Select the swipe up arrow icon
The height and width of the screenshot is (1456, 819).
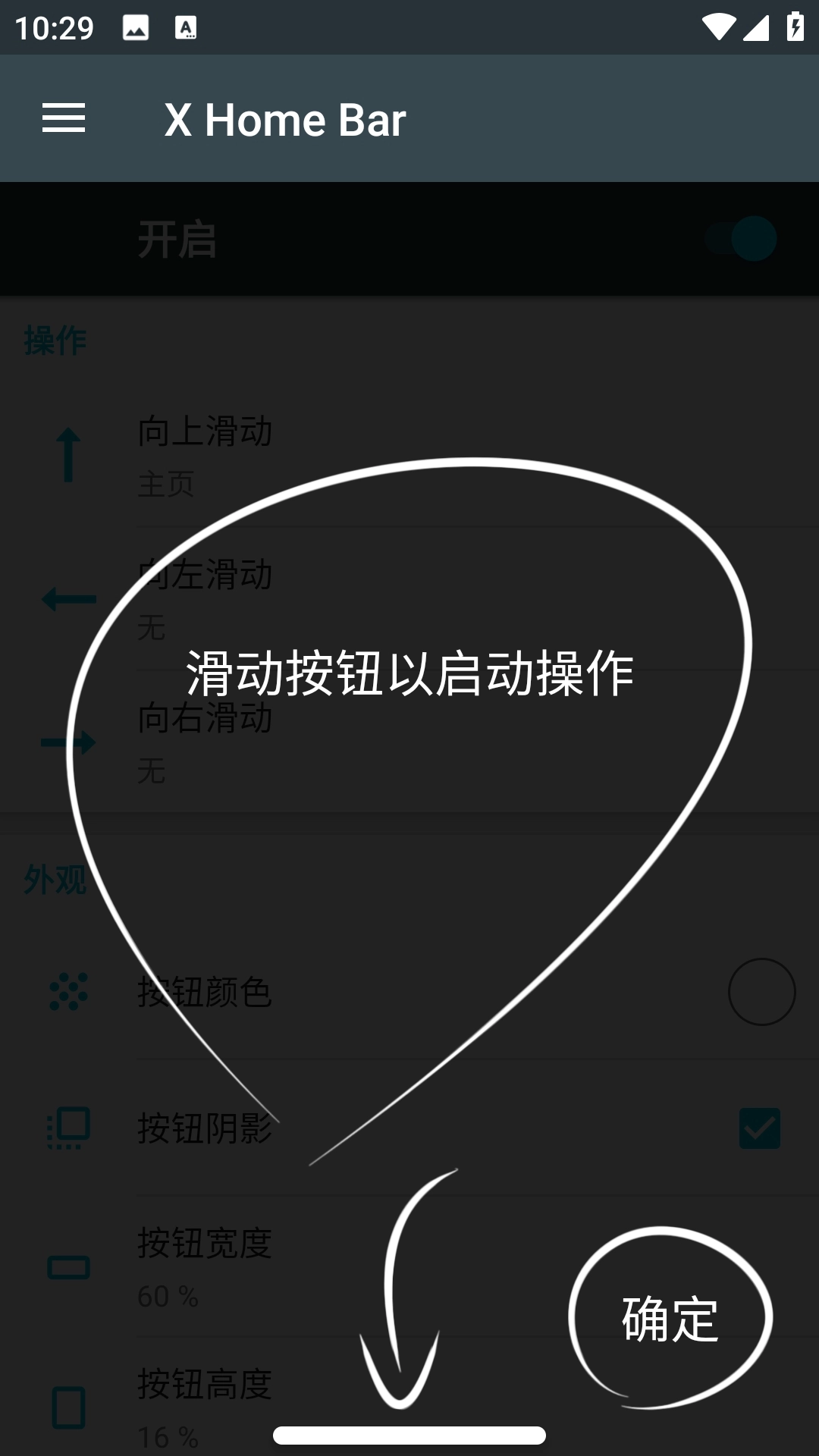click(x=68, y=455)
